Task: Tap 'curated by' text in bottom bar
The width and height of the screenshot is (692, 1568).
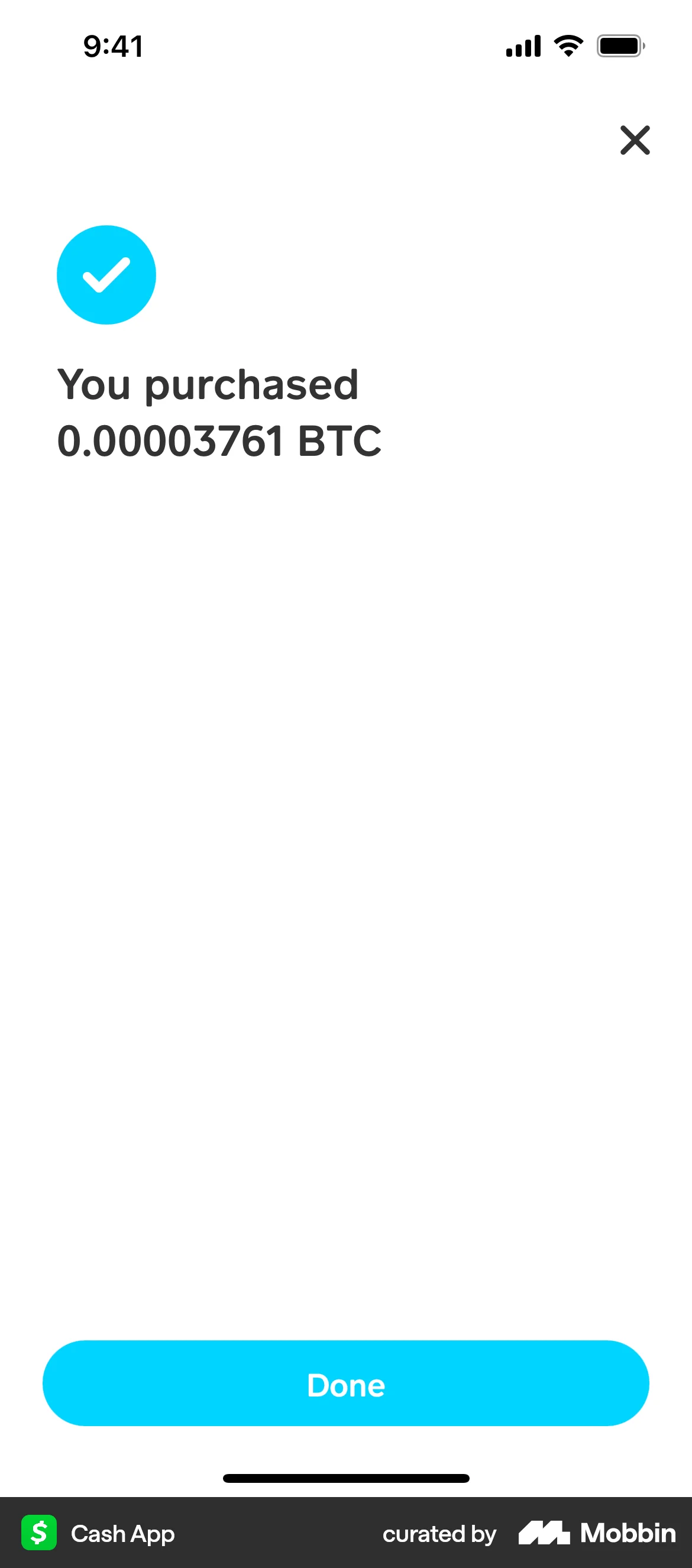Action: [440, 1534]
